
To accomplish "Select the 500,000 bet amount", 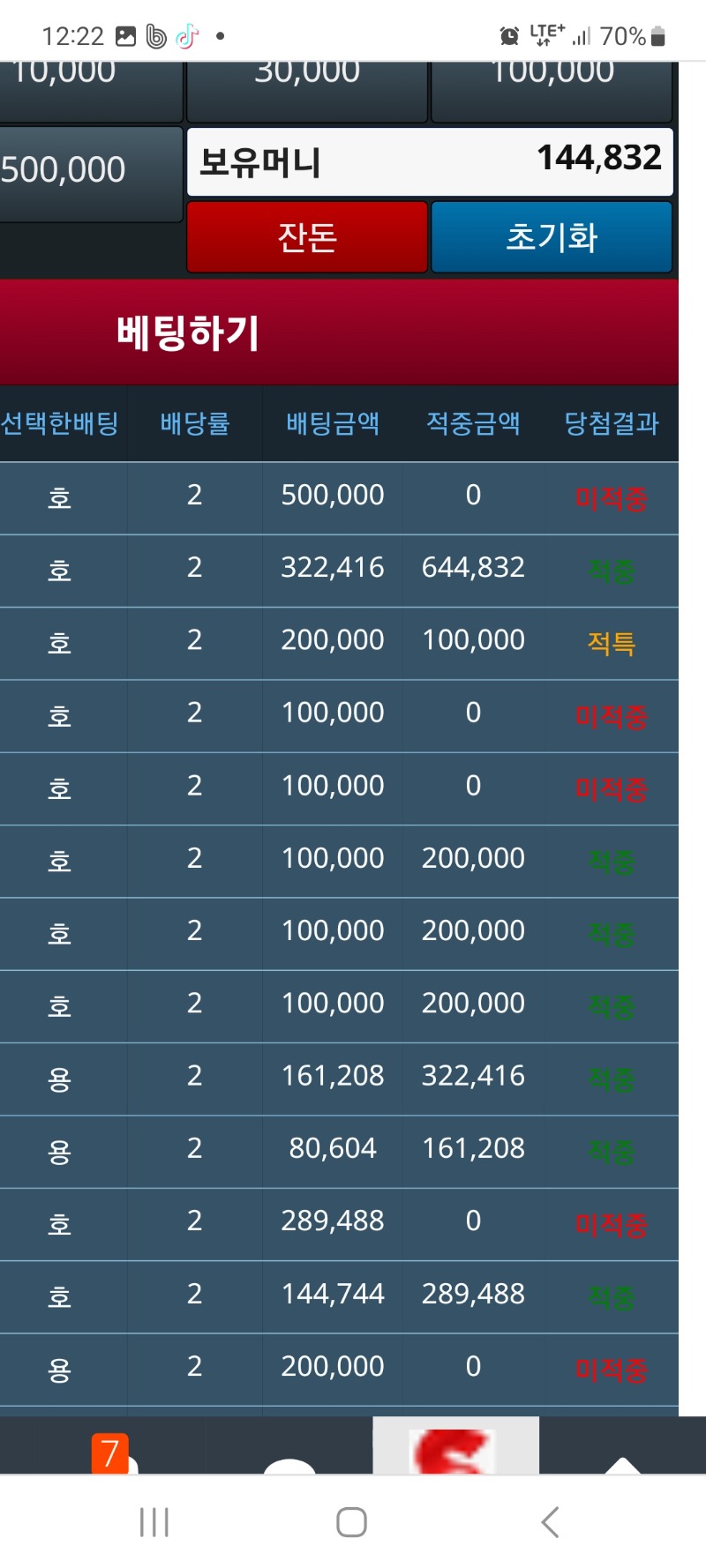I will pos(88,173).
